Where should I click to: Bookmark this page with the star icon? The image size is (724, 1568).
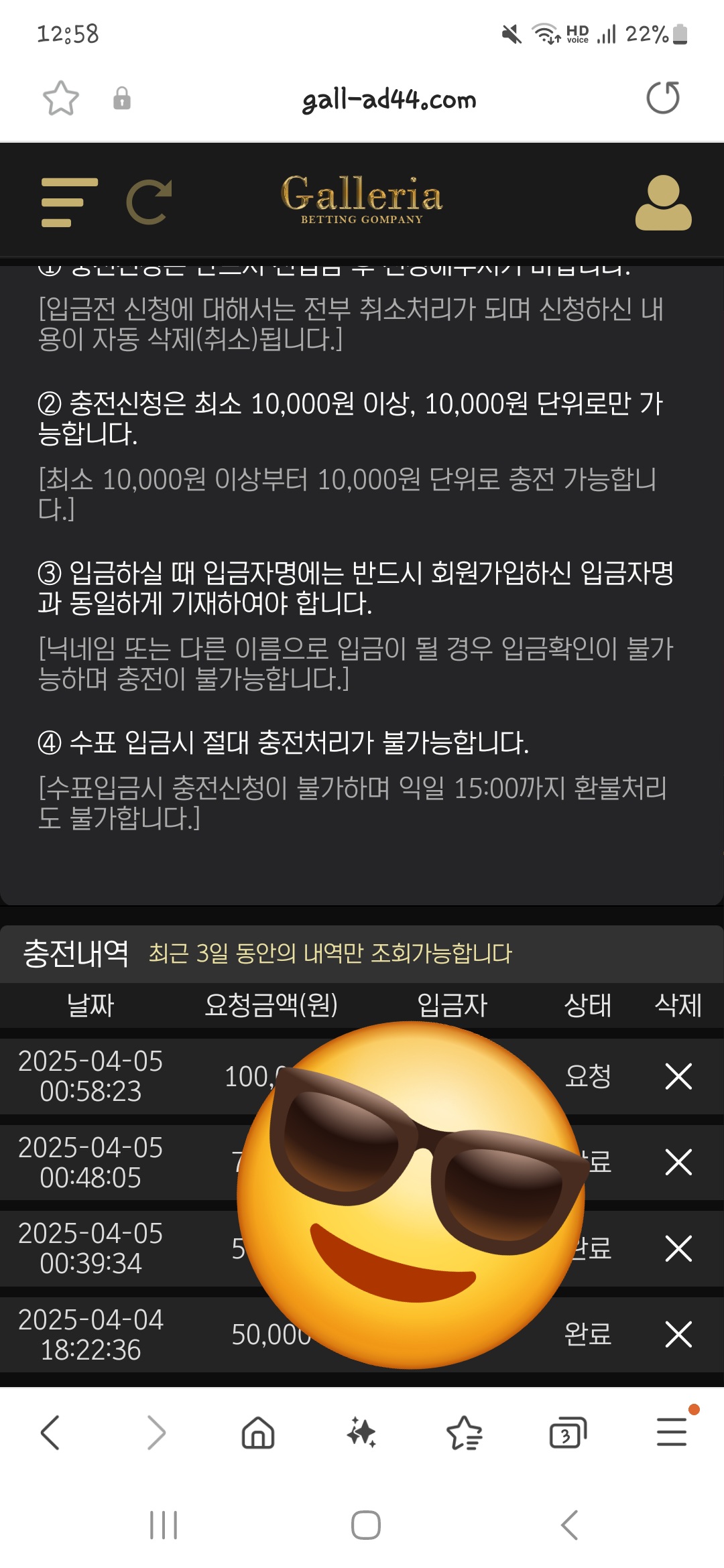coord(61,99)
